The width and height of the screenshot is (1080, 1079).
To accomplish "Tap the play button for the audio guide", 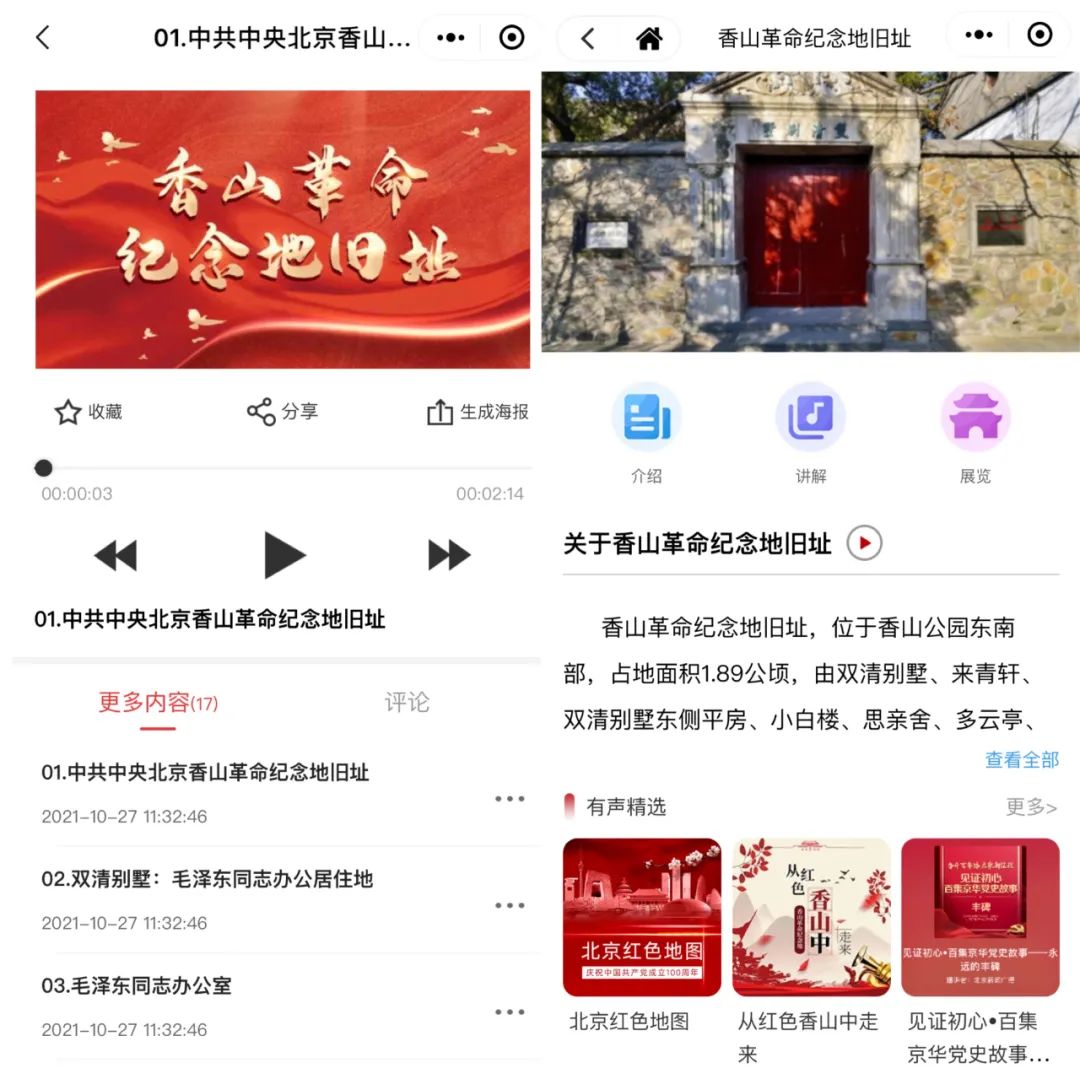I will [284, 555].
